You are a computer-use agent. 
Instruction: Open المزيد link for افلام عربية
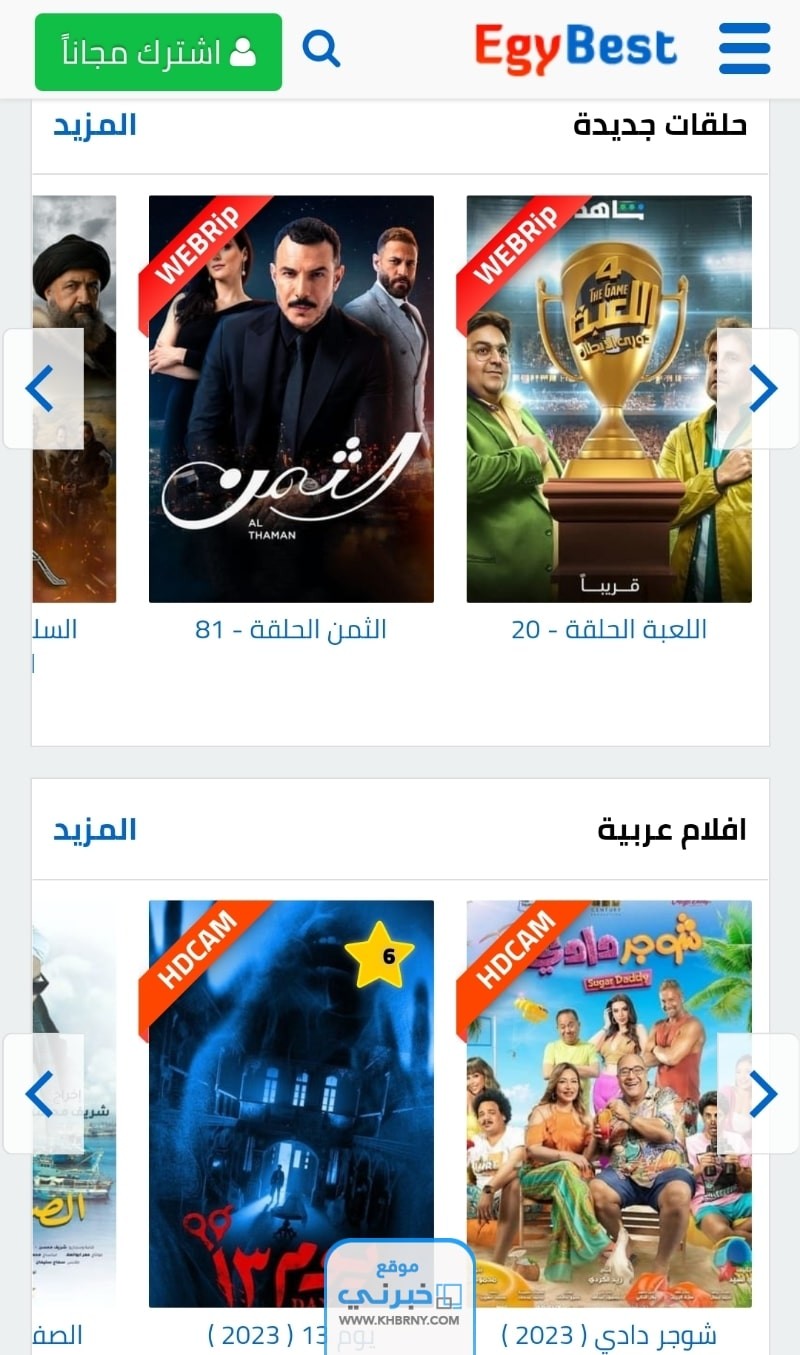[95, 830]
